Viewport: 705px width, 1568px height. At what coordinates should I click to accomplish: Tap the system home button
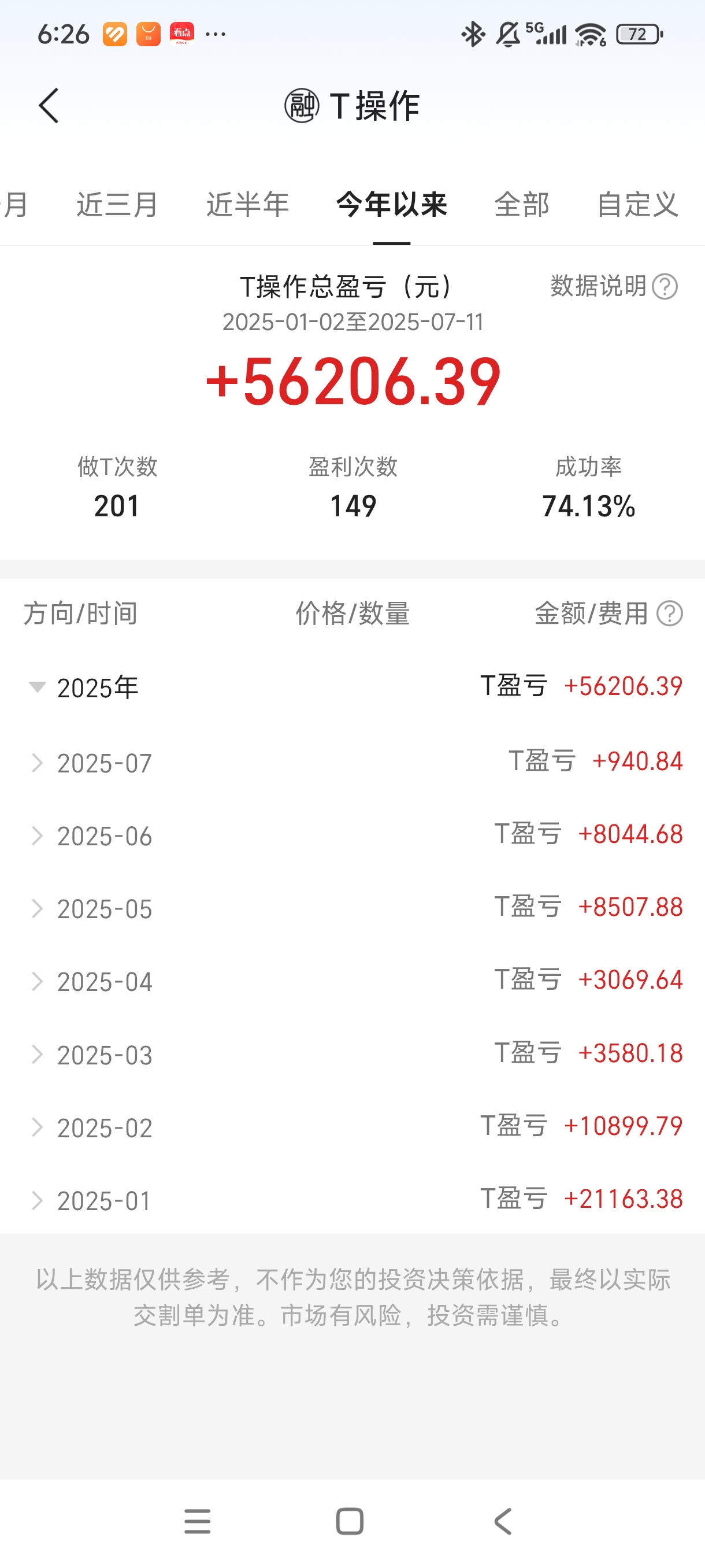350,1521
